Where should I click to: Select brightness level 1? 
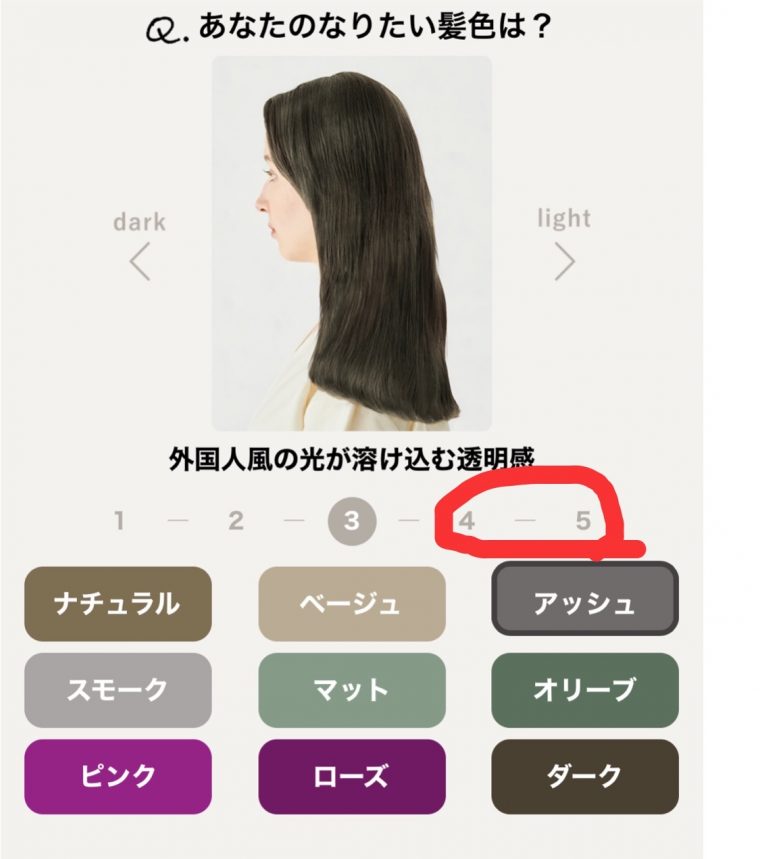119,521
